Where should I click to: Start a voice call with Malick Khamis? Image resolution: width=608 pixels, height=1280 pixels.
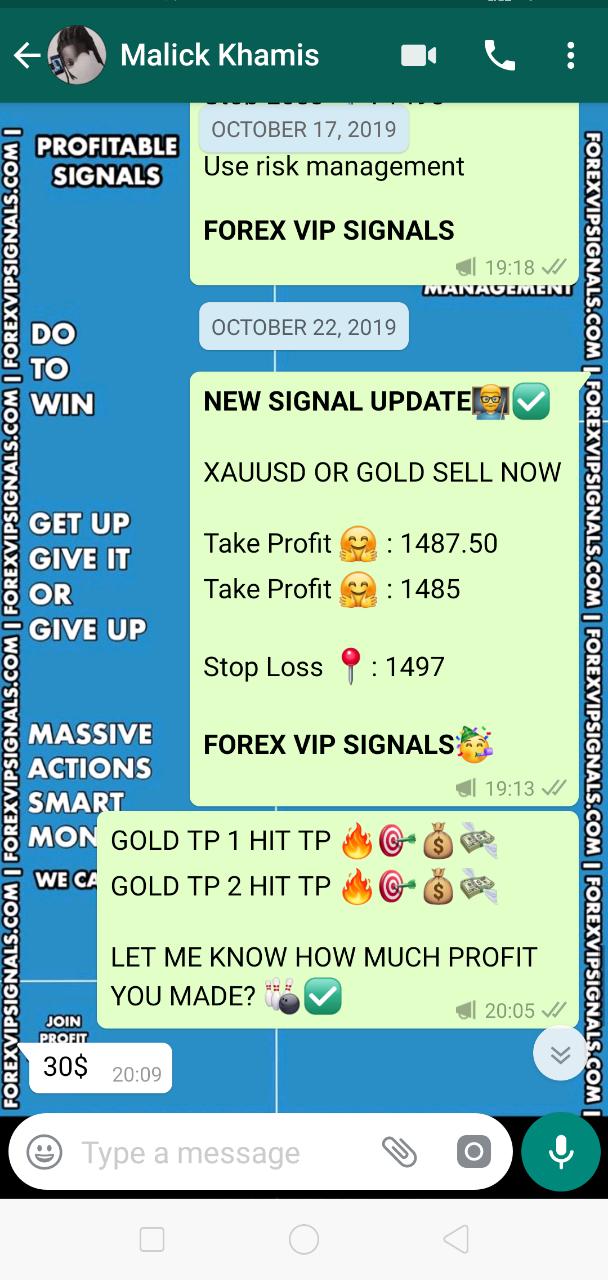pyautogui.click(x=499, y=56)
